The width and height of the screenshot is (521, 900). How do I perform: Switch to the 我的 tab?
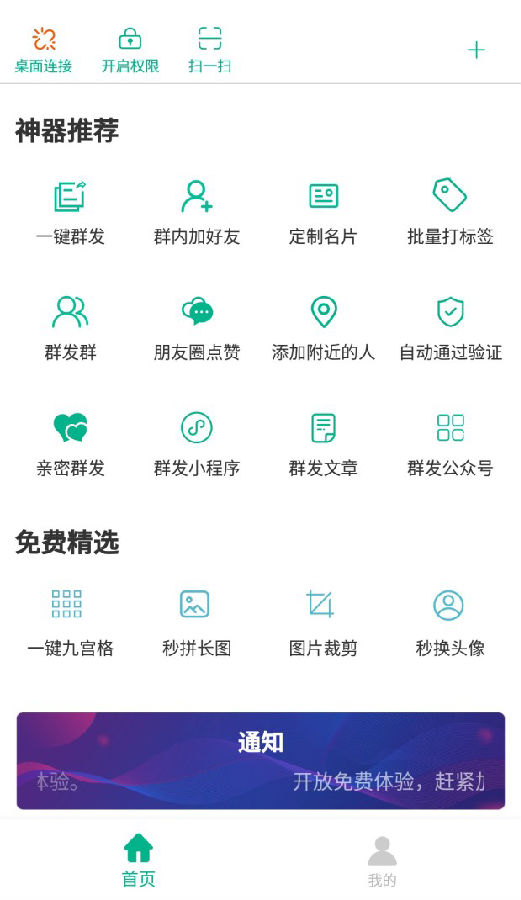click(x=382, y=861)
